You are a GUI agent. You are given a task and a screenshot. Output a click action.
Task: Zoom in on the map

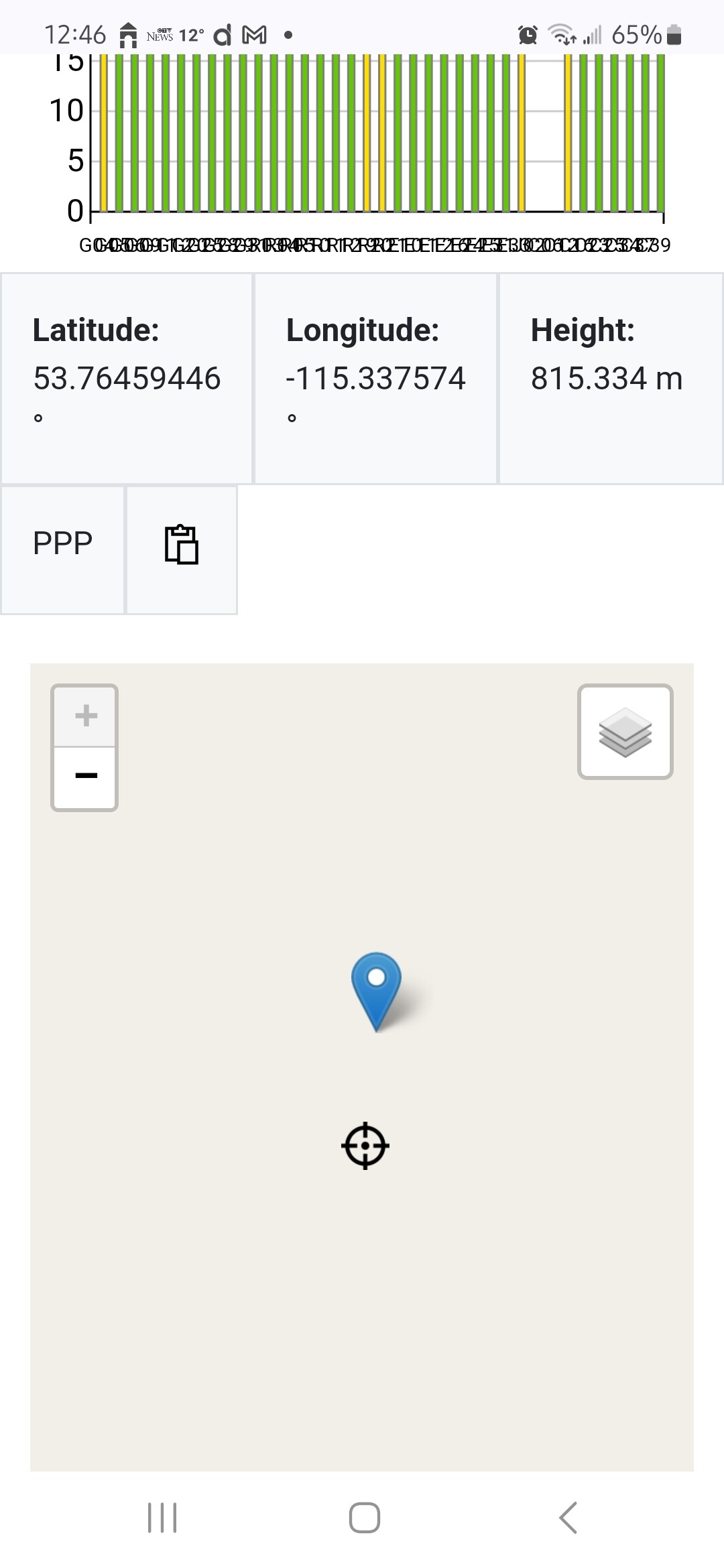click(85, 716)
